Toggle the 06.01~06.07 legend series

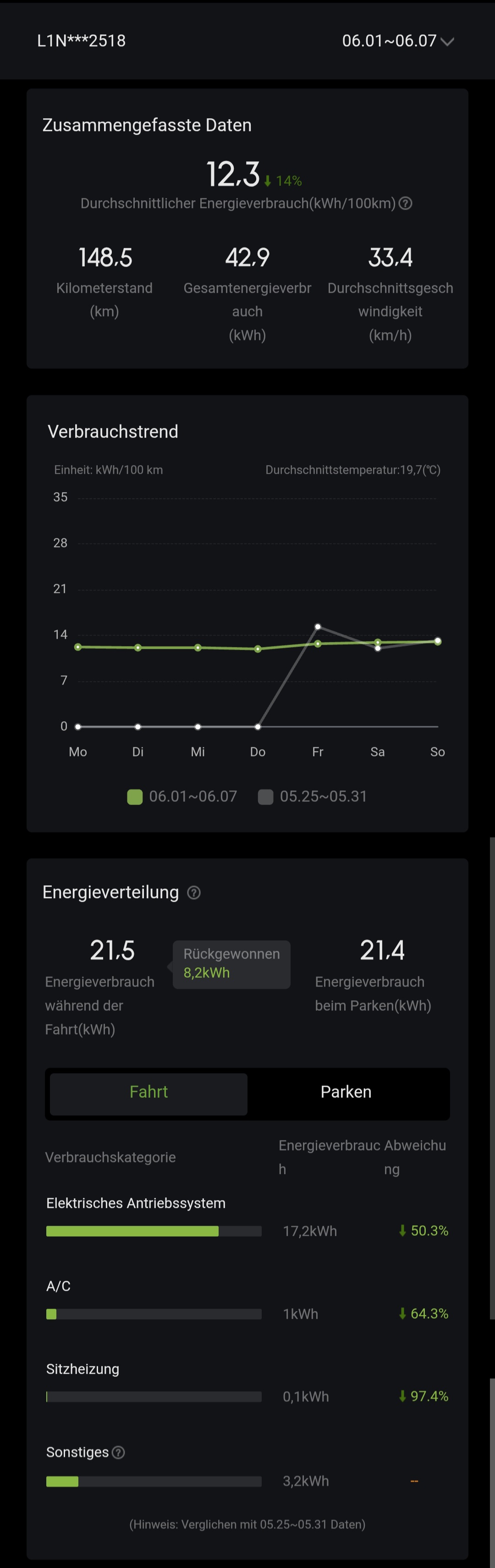(x=182, y=797)
